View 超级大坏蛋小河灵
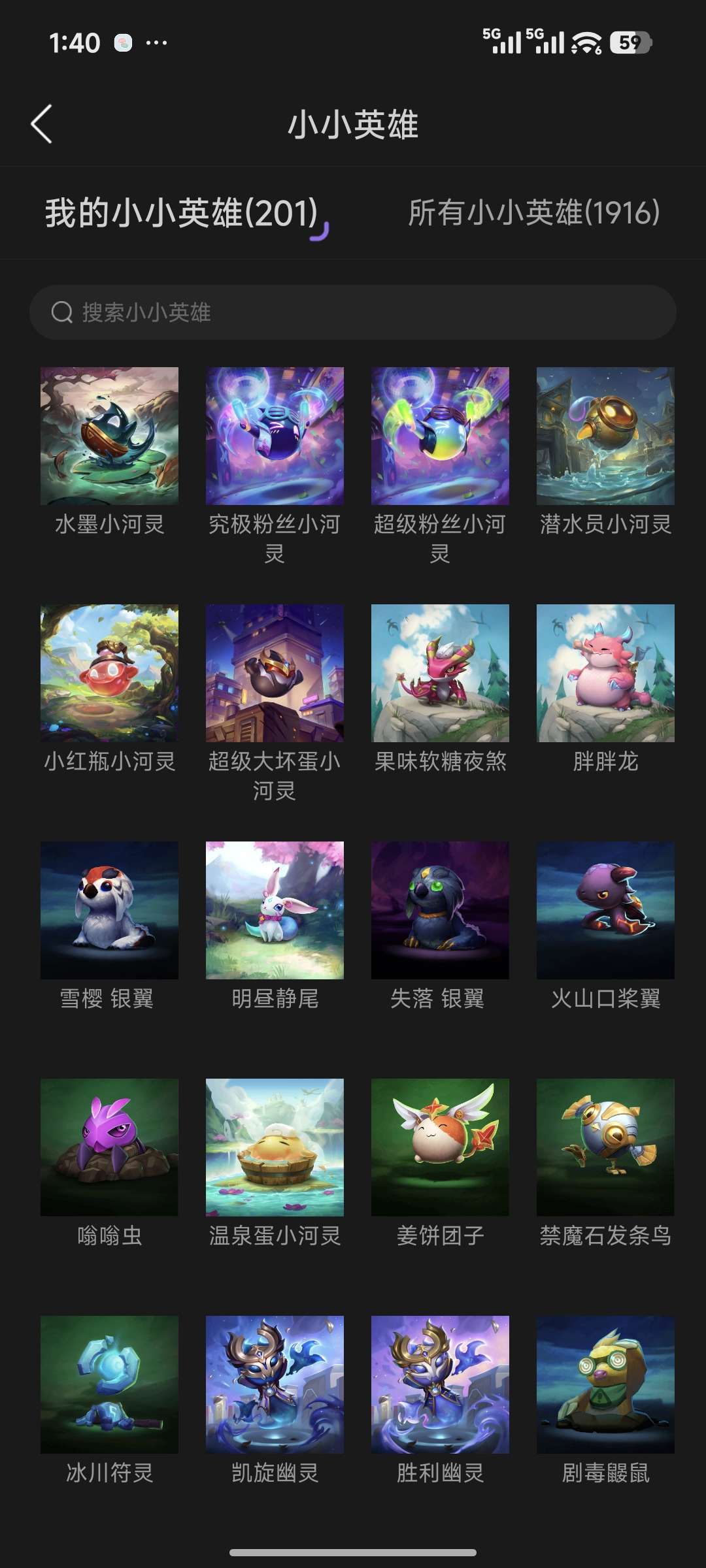The height and width of the screenshot is (1568, 706). tap(275, 673)
